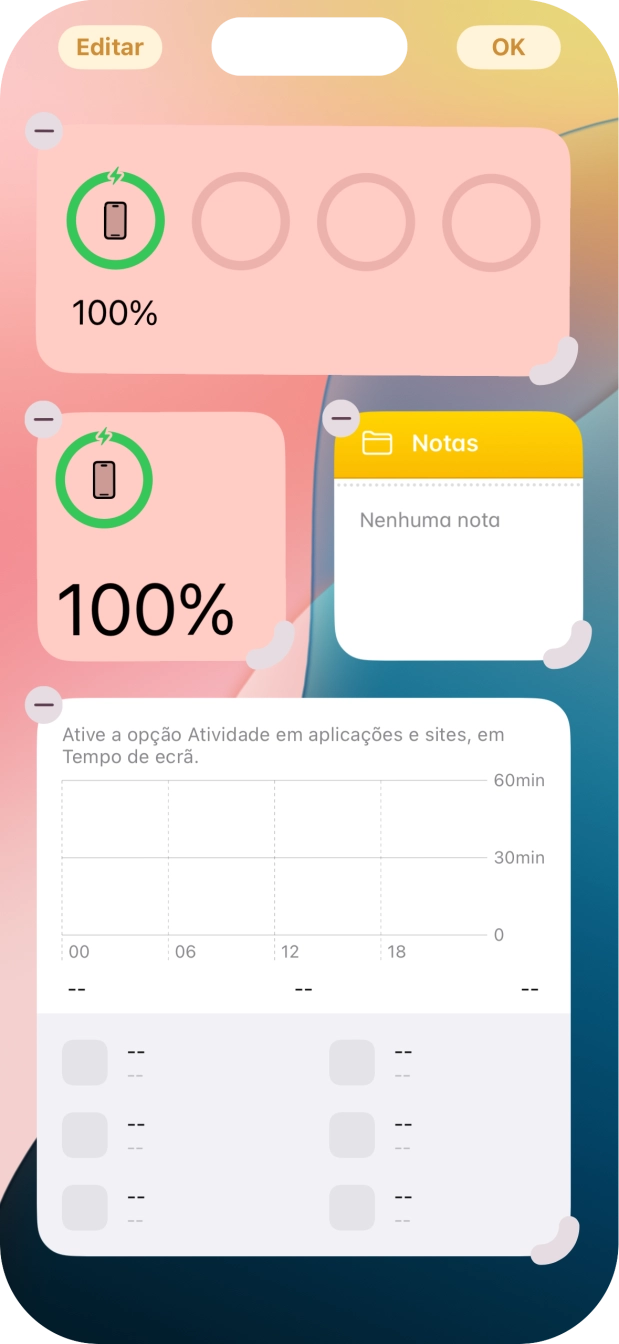Confirm widget editing with OK
619x1344 pixels.
(x=508, y=47)
